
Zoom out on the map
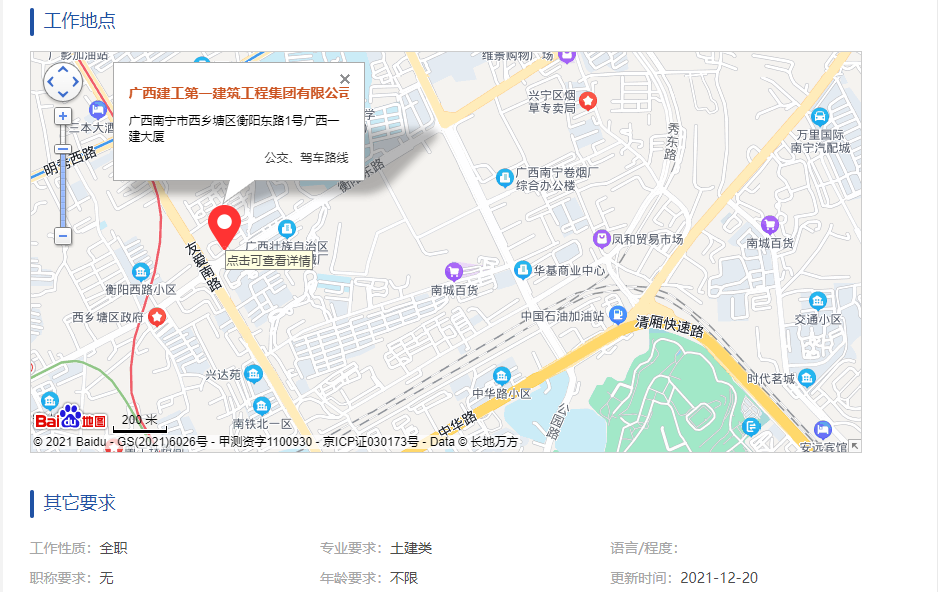[63, 236]
